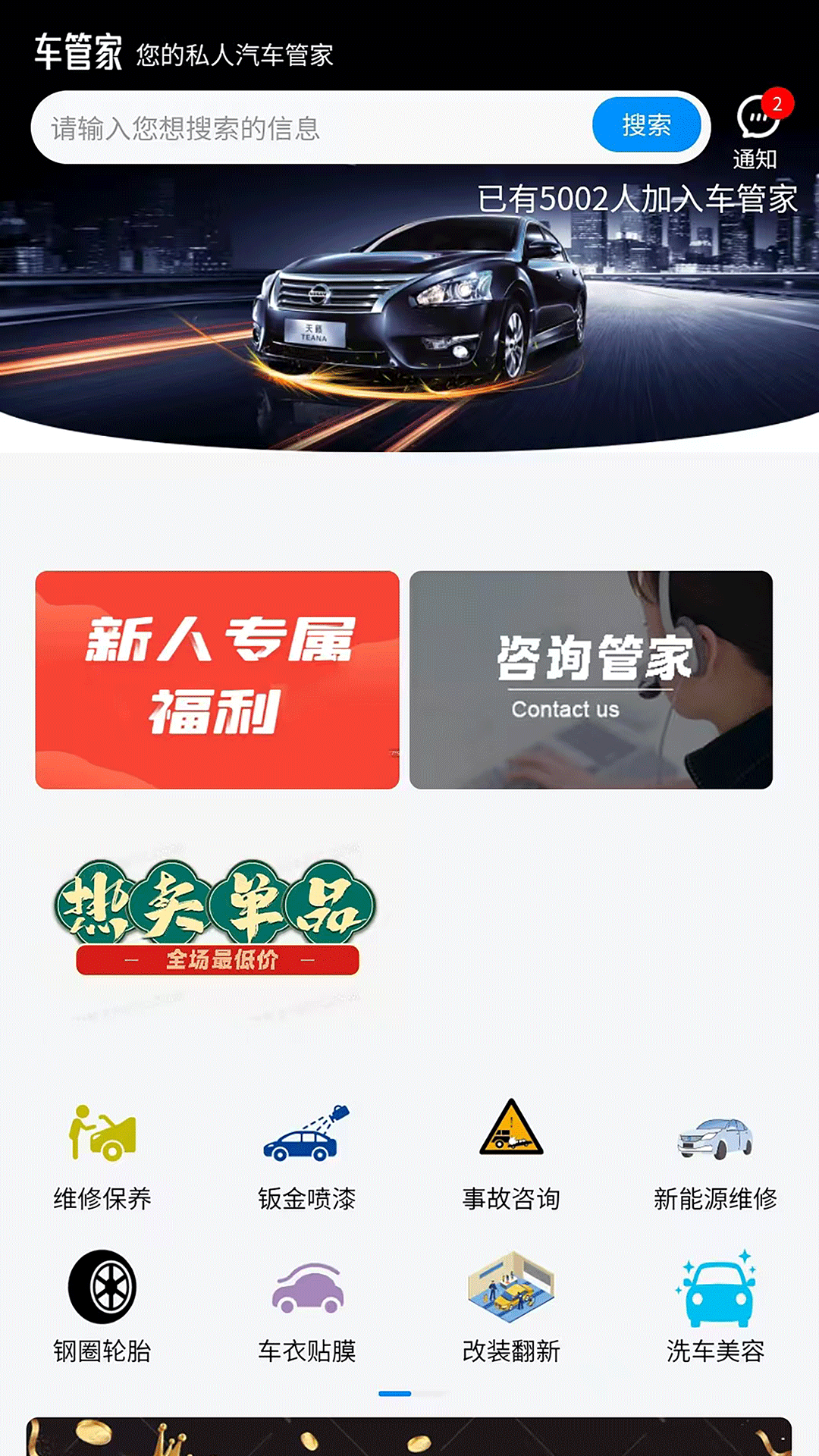The image size is (819, 1456).
Task: Tap the blue 搜索 button
Action: click(x=646, y=125)
